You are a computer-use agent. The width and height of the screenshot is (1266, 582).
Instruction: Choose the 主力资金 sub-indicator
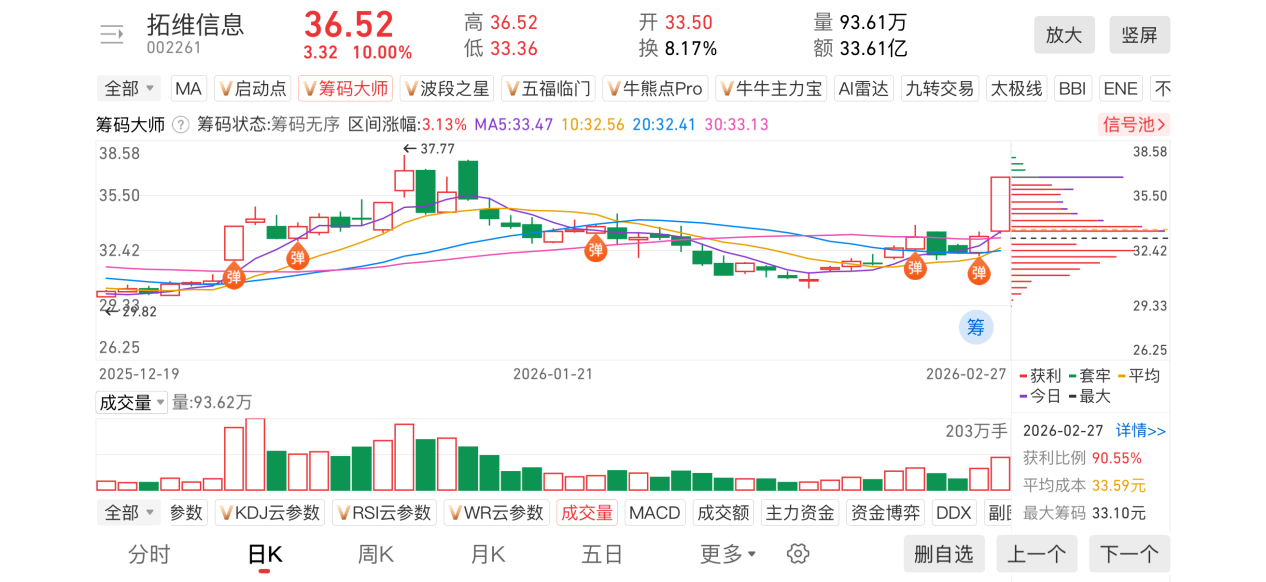click(799, 513)
